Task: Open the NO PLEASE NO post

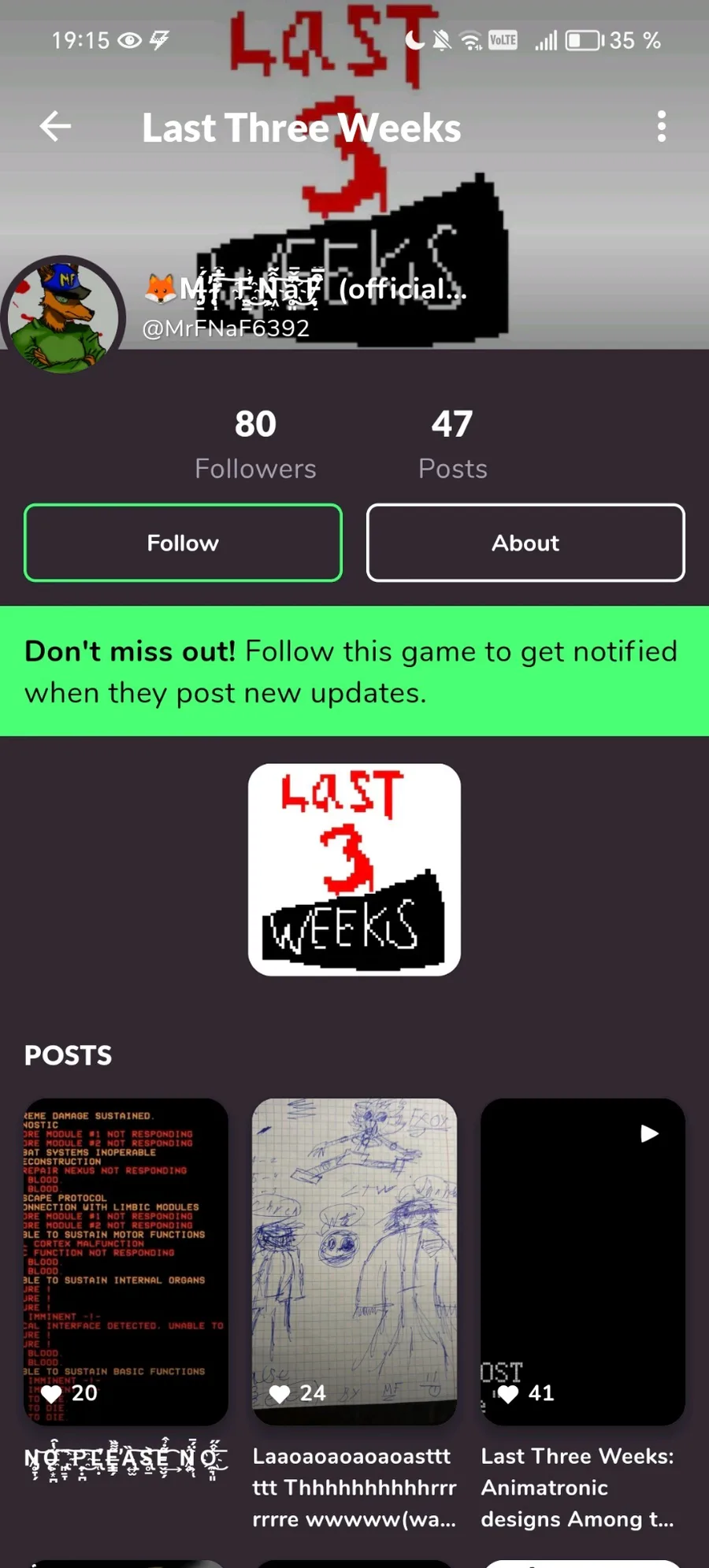Action: [126, 1260]
